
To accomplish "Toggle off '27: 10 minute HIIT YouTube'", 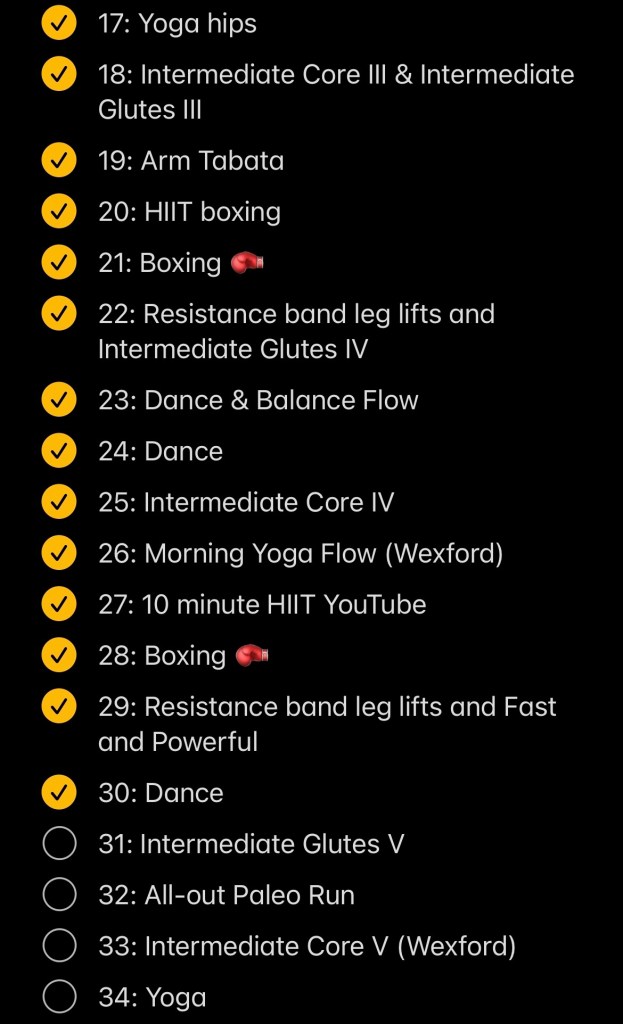I will (x=59, y=604).
